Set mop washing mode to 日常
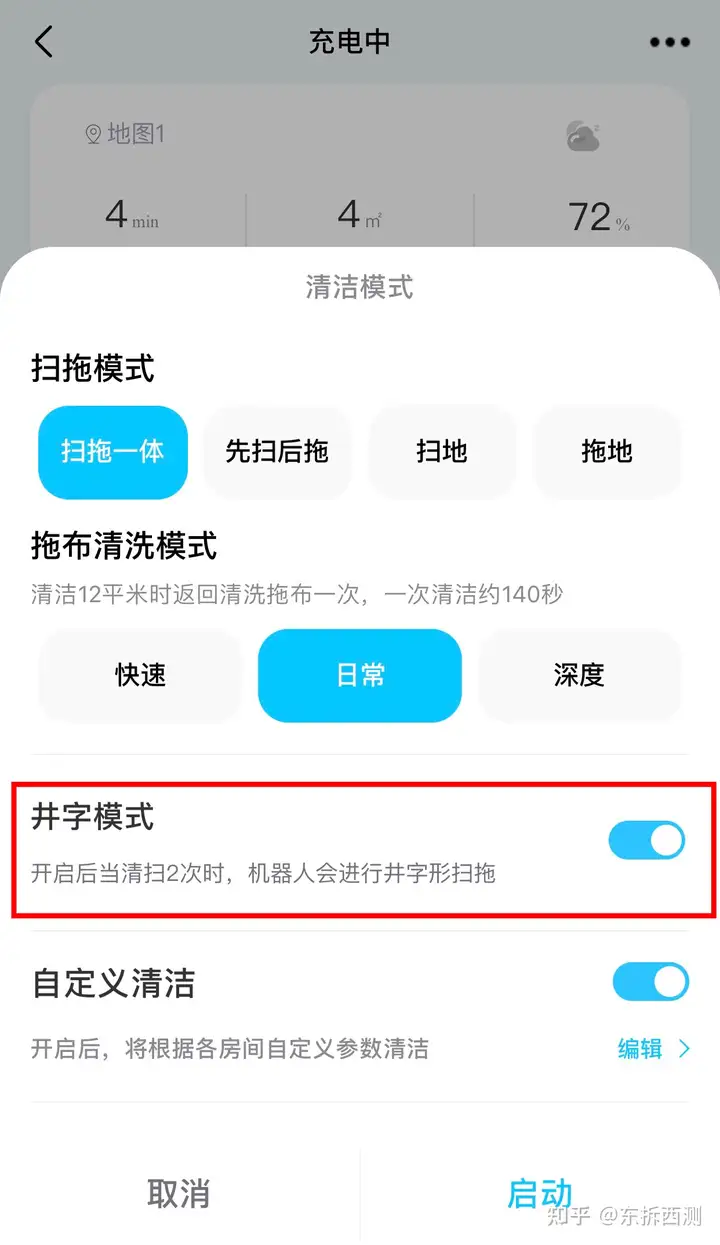Viewport: 720px width, 1245px height. [x=360, y=675]
